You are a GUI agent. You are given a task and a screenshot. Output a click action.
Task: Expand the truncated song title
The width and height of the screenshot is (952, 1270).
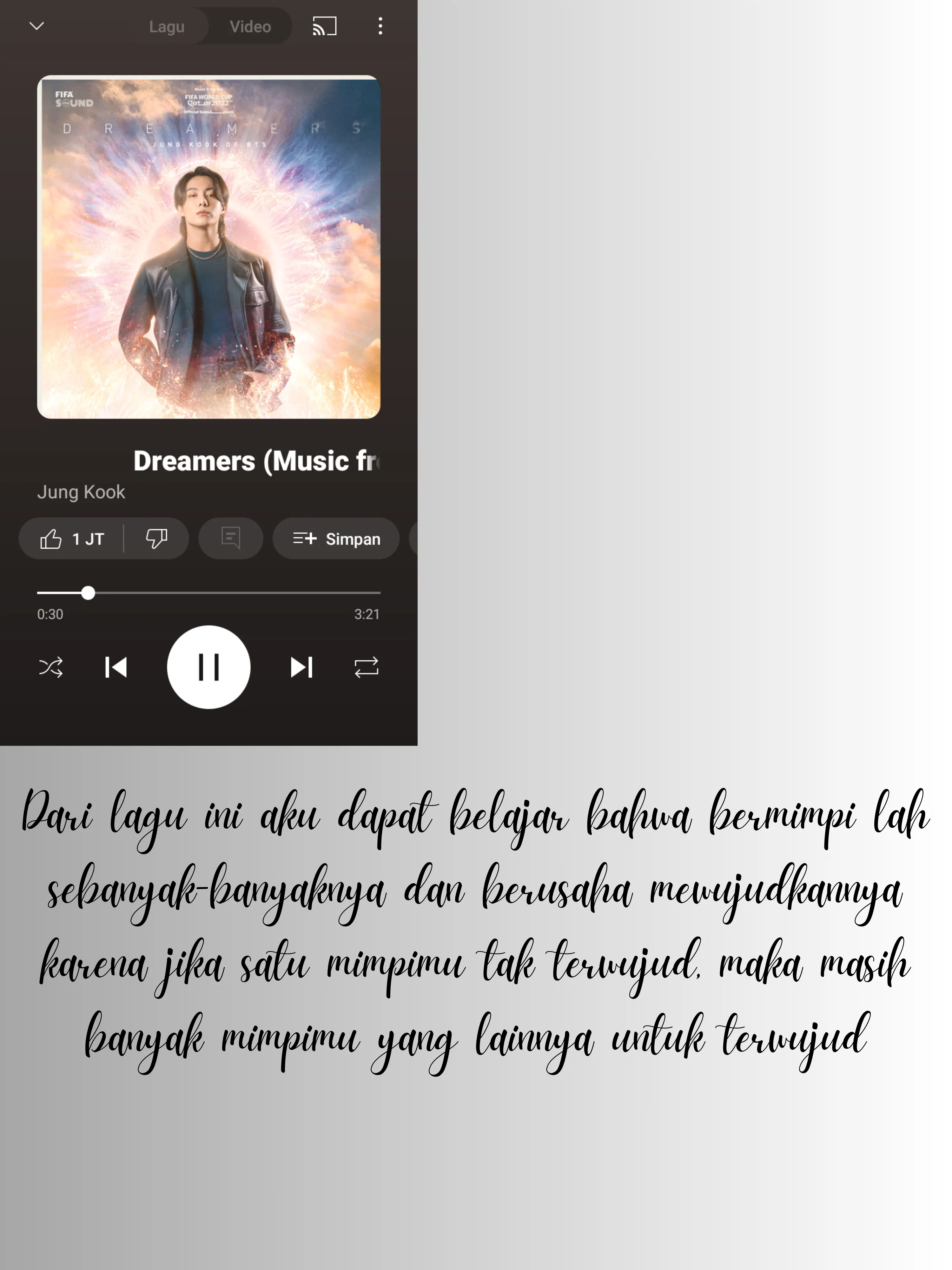click(258, 460)
